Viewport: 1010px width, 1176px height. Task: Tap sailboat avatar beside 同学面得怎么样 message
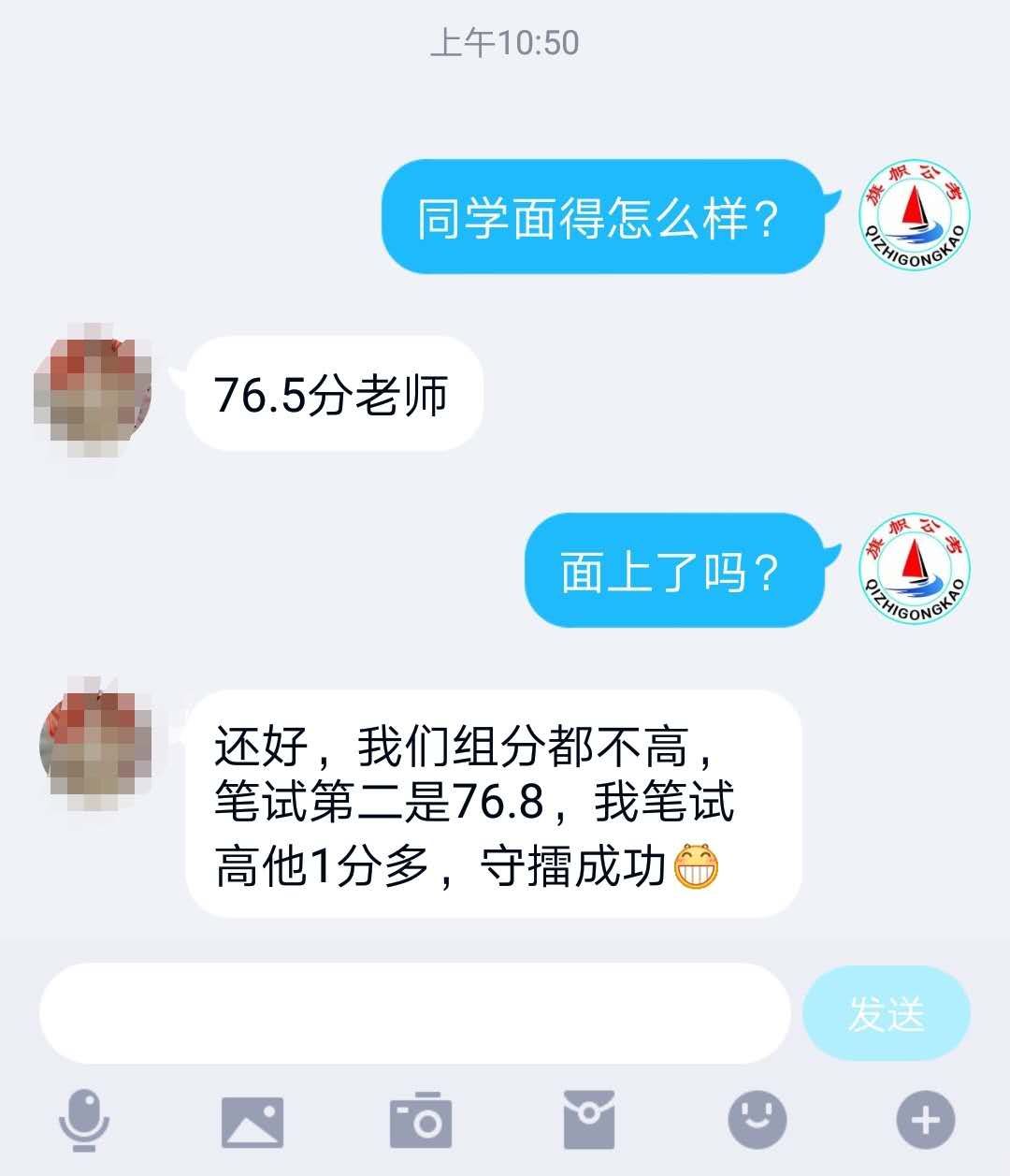click(x=914, y=215)
